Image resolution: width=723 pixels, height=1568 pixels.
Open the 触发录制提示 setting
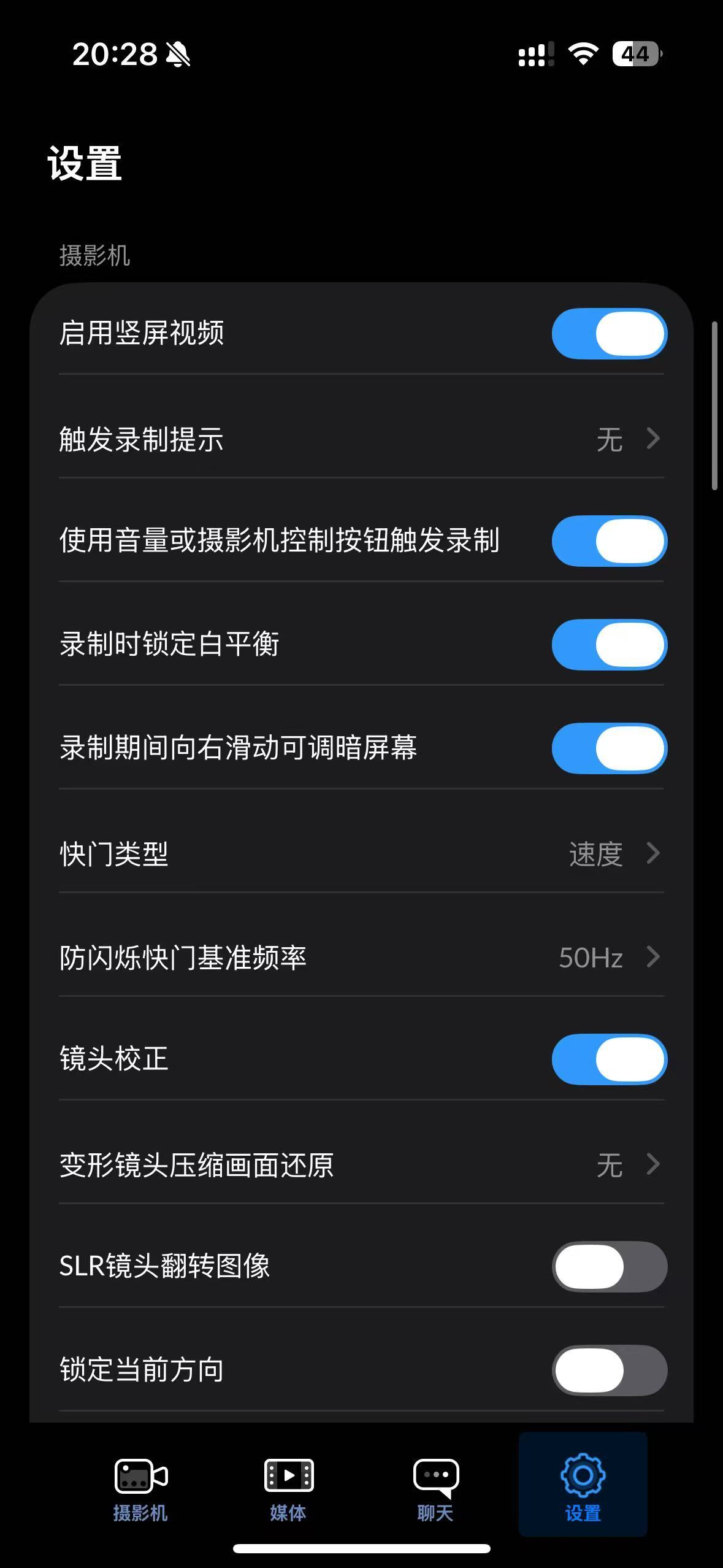coord(361,439)
